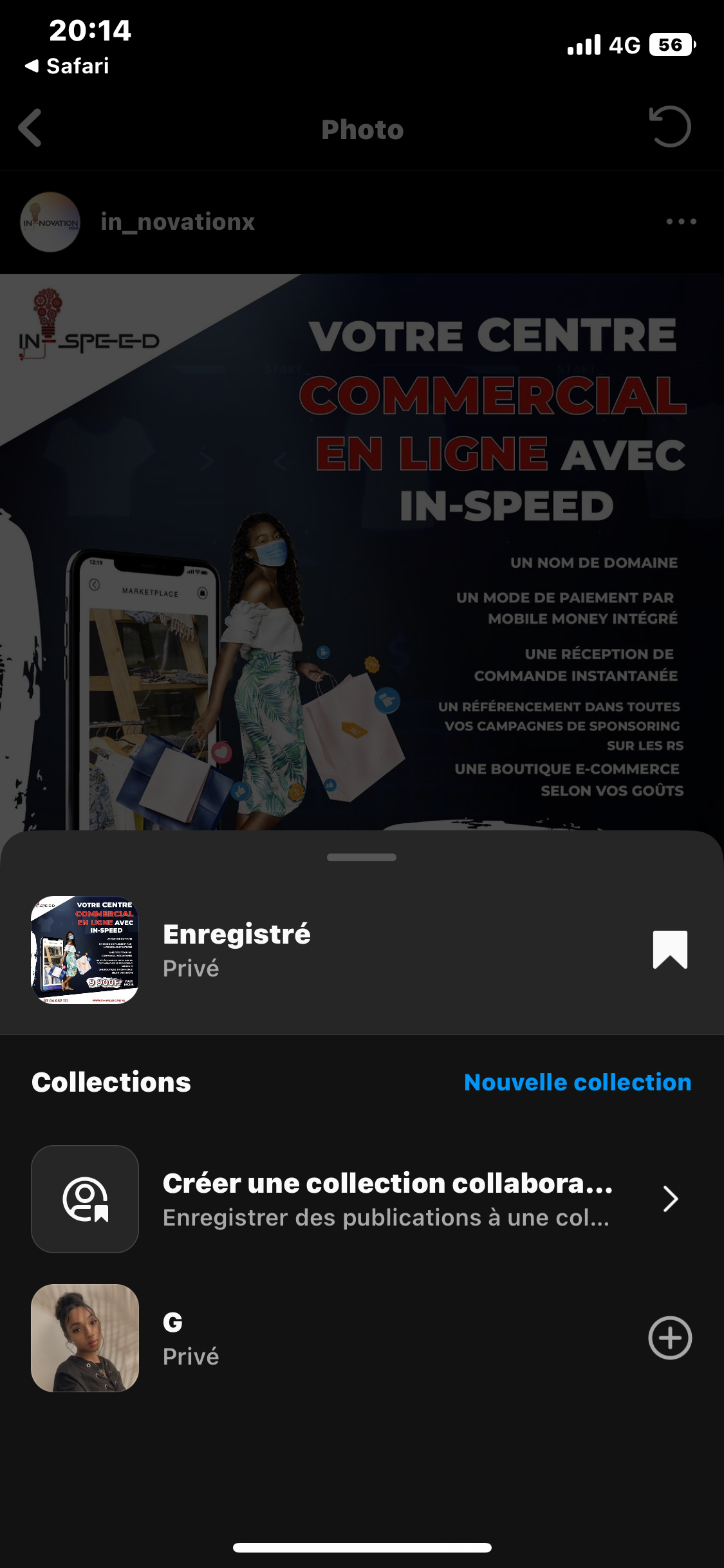Refresh the Photo page
The image size is (724, 1568).
pyautogui.click(x=669, y=127)
